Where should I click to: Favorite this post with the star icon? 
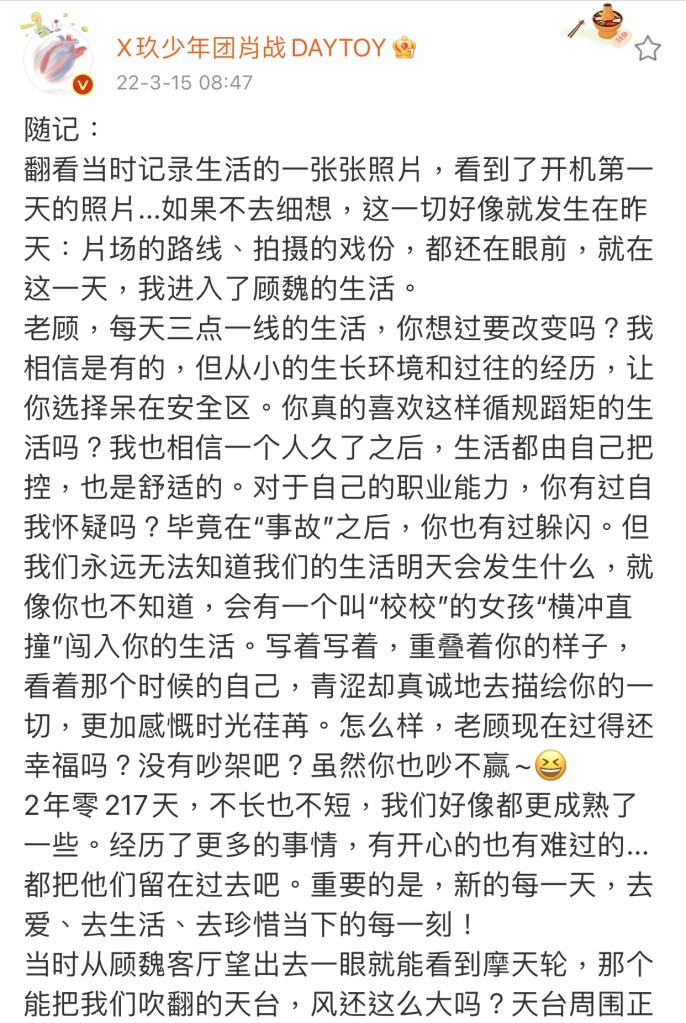click(x=647, y=49)
